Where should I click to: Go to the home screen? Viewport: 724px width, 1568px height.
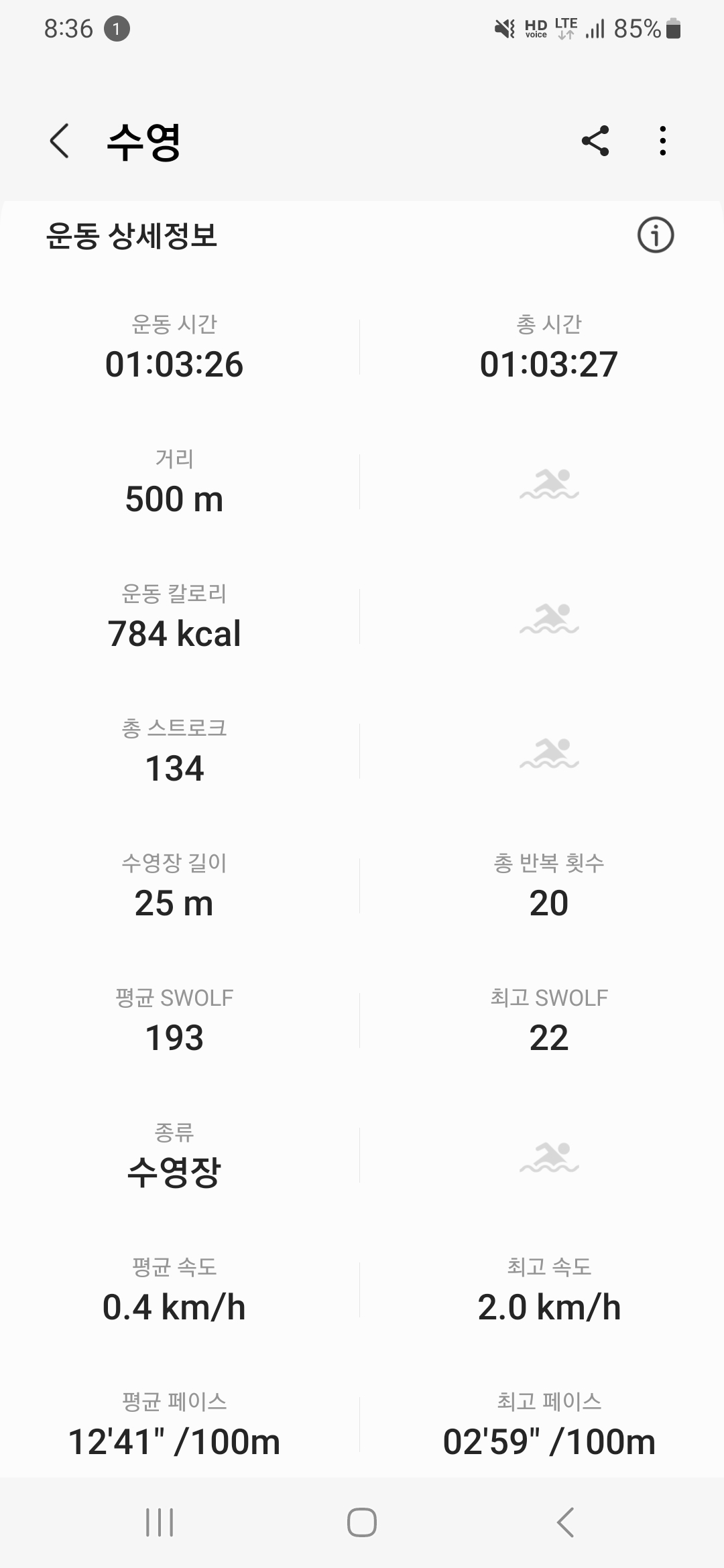pyautogui.click(x=362, y=1522)
